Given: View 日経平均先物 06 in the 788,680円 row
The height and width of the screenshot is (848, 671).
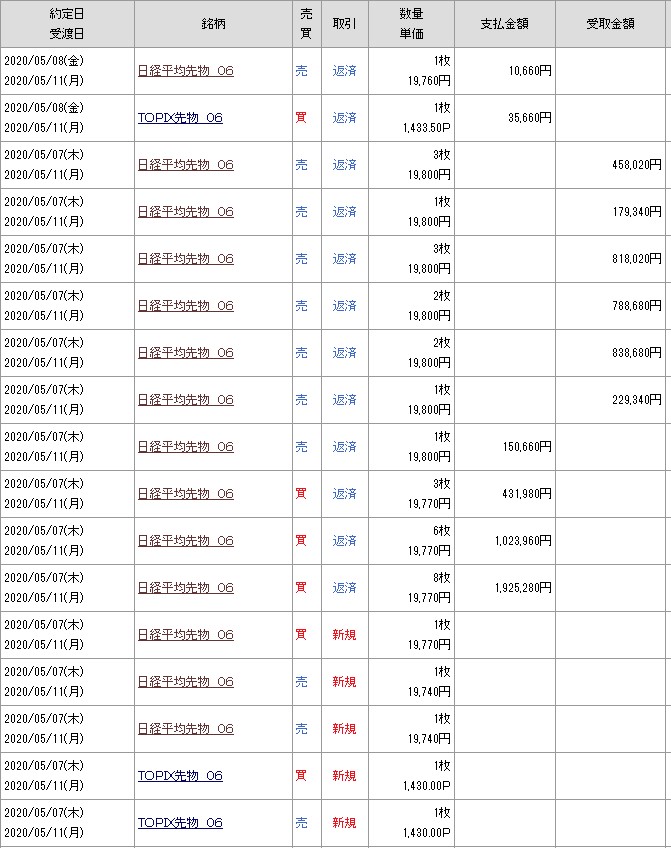Looking at the screenshot, I should tap(185, 306).
